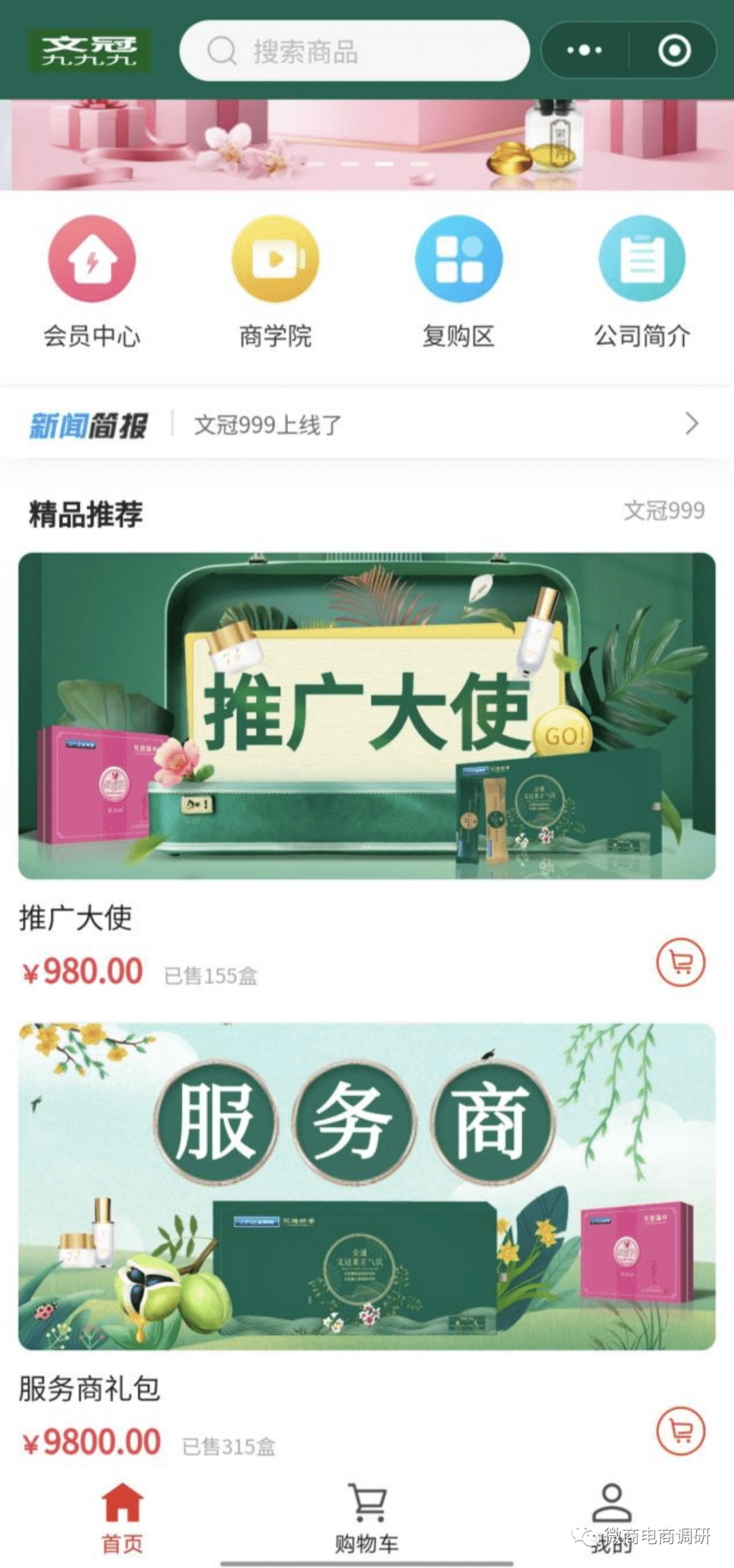The width and height of the screenshot is (734, 1568).
Task: Open the 复购区 repurchase section
Action: click(459, 280)
